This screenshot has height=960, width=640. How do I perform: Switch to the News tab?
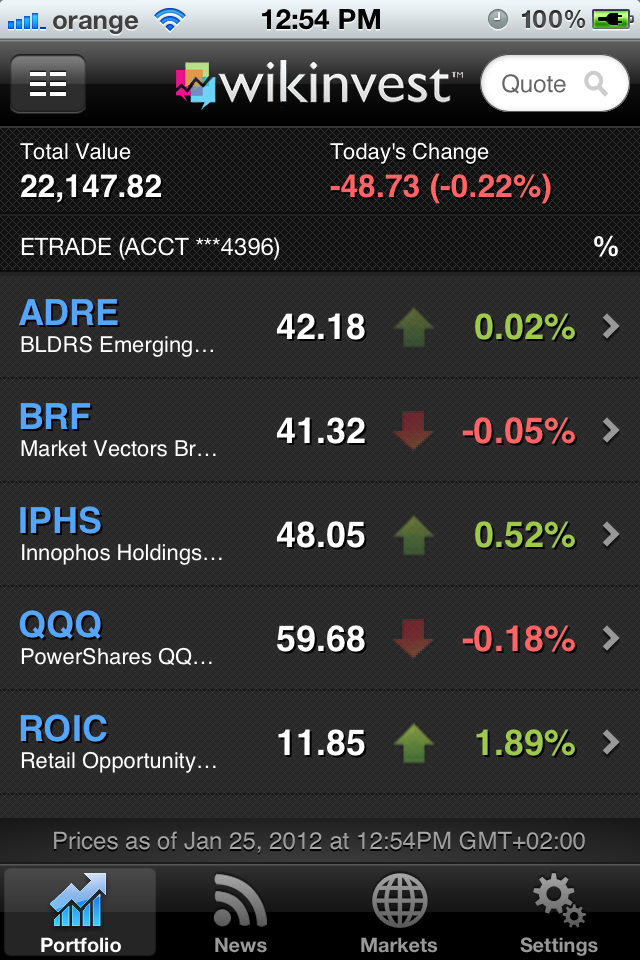240,914
